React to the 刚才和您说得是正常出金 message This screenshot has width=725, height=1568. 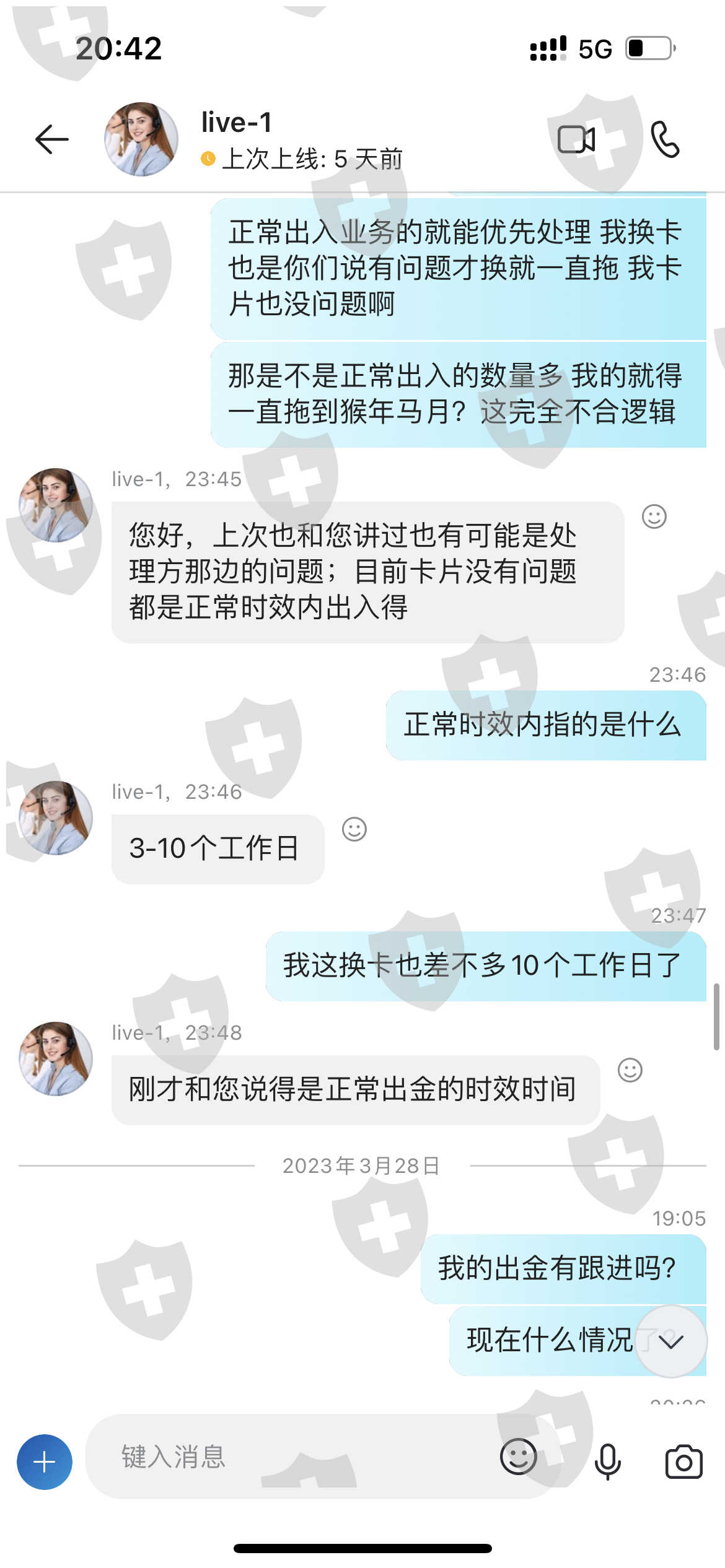click(630, 1070)
